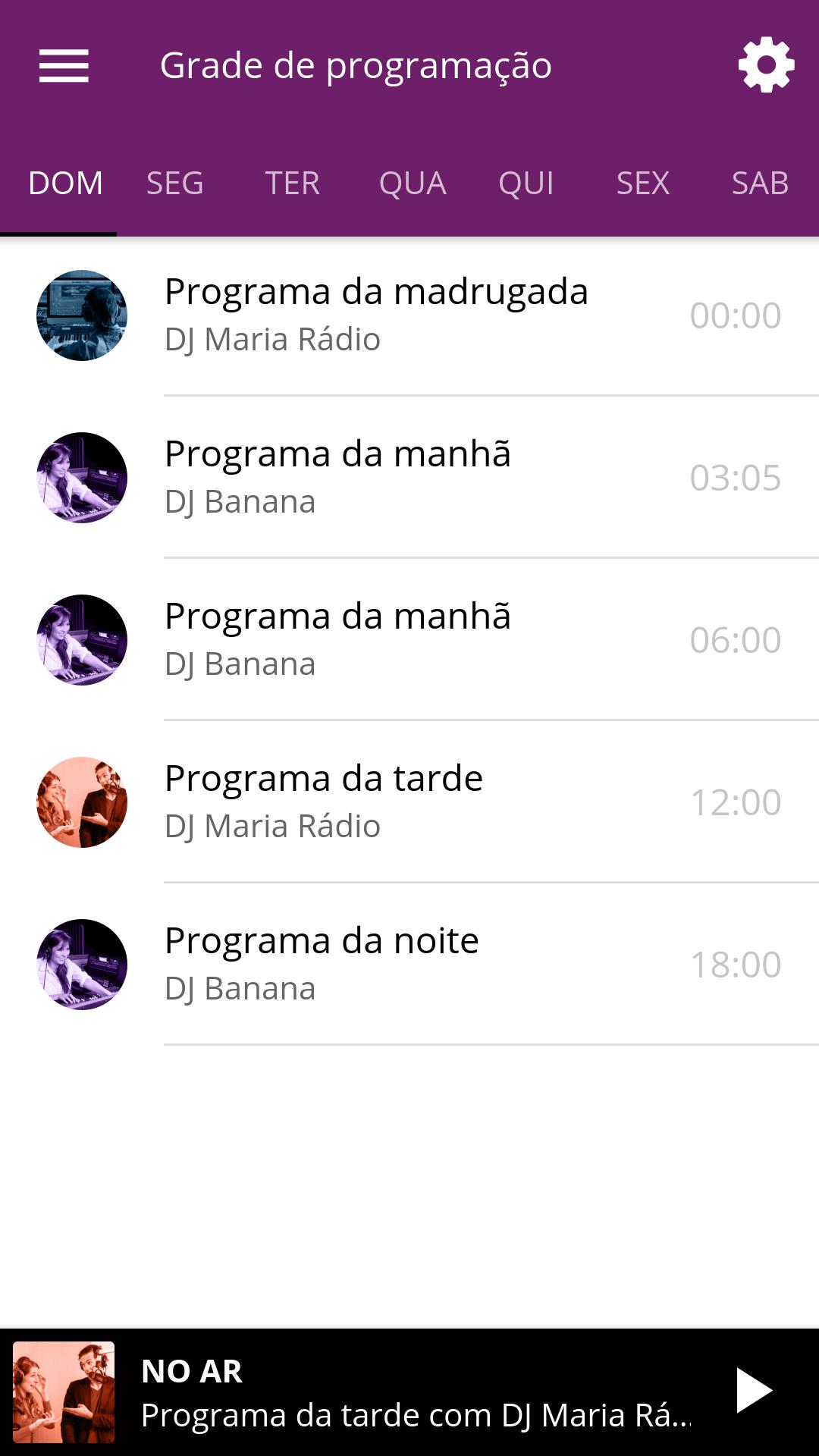Switch to the SEG tab
This screenshot has height=1456, width=819.
[175, 184]
